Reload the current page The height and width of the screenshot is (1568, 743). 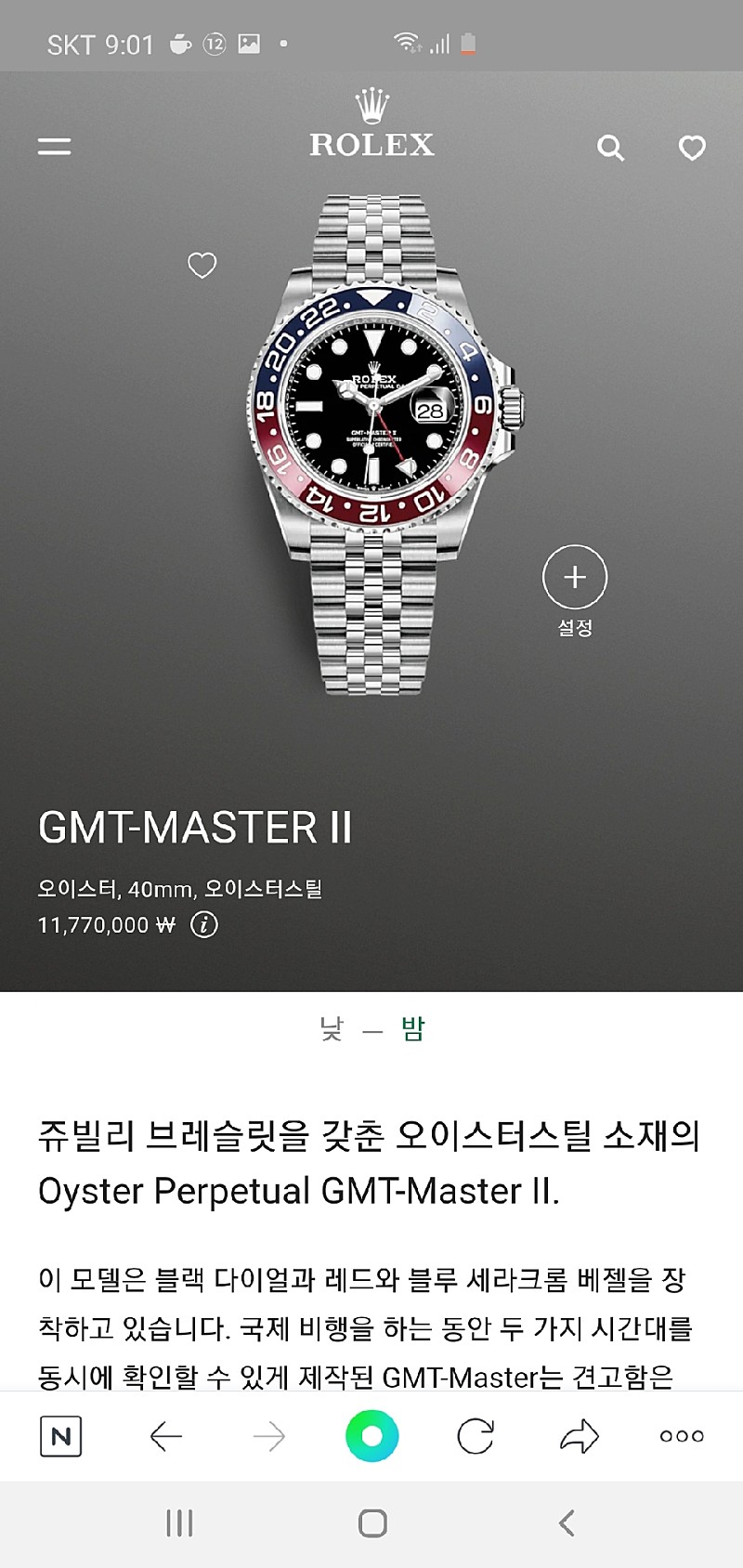coord(476,1436)
